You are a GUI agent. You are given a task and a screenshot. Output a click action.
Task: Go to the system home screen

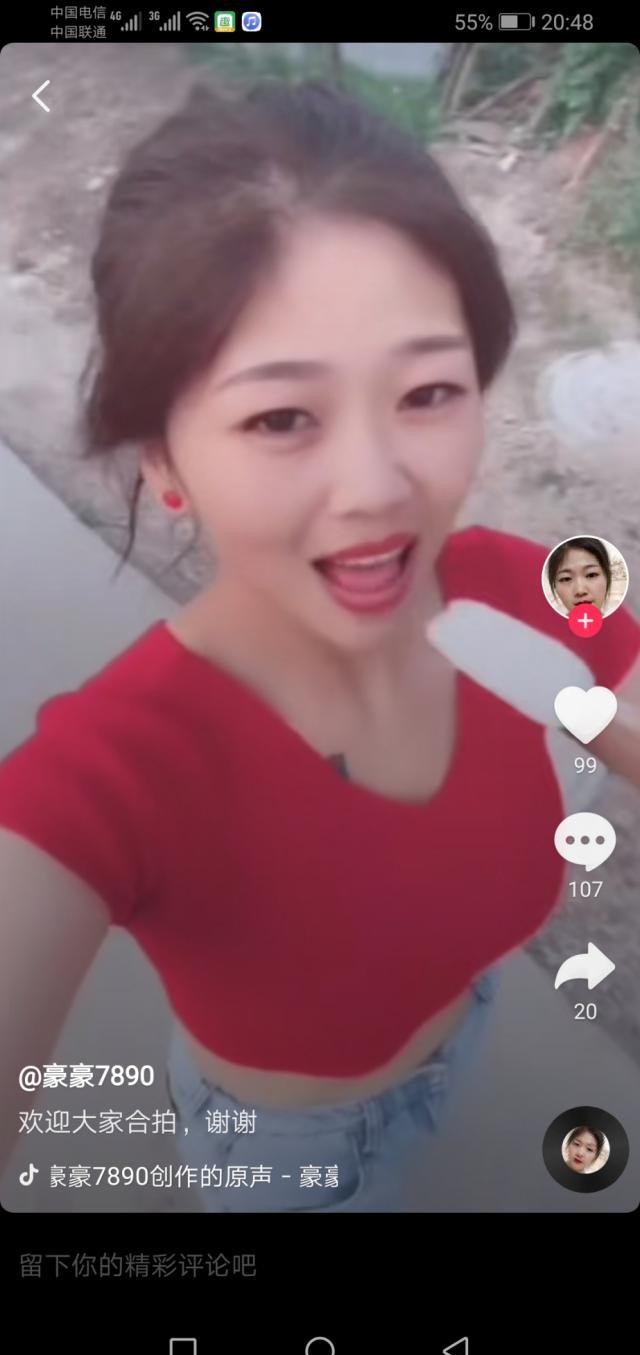[320, 1345]
